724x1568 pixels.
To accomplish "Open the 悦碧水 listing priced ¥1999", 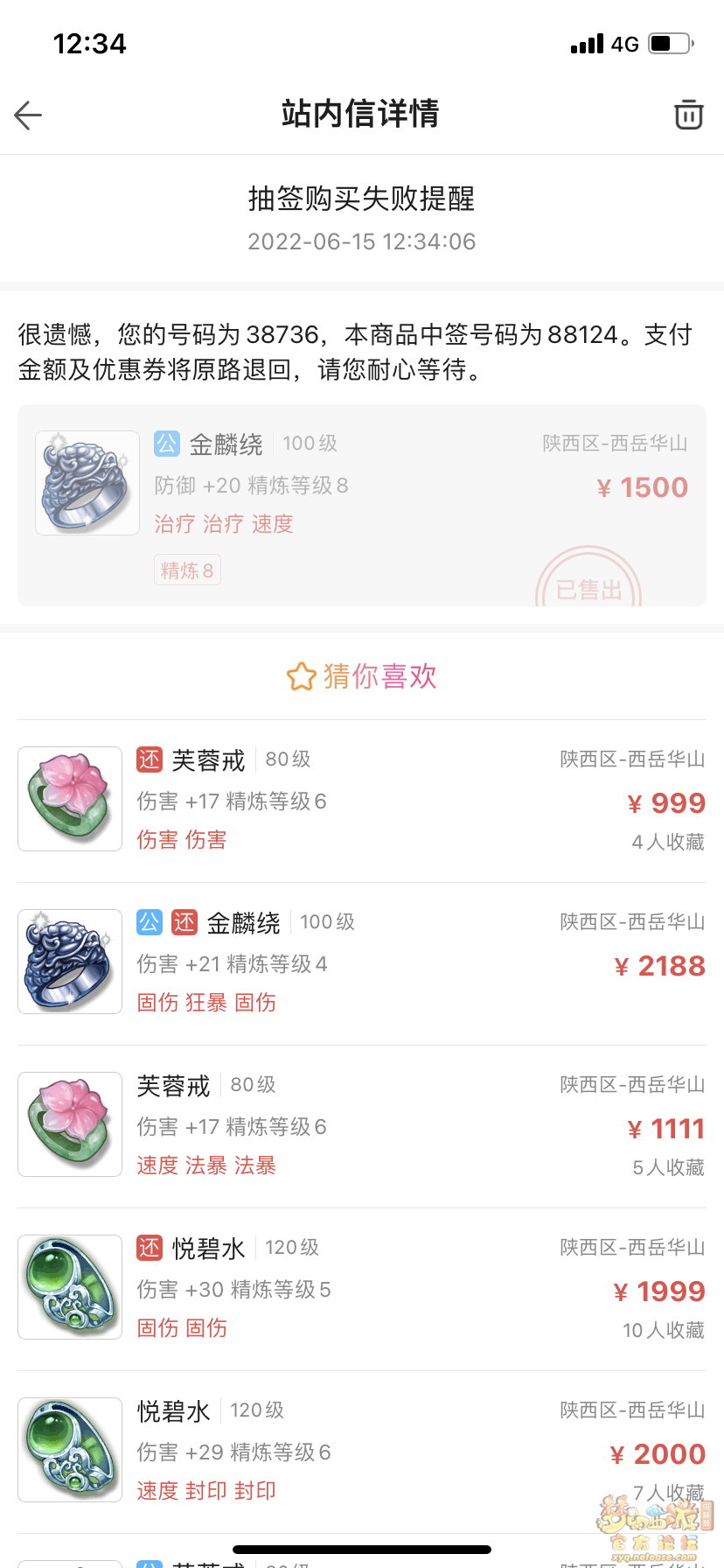I will tap(361, 1288).
